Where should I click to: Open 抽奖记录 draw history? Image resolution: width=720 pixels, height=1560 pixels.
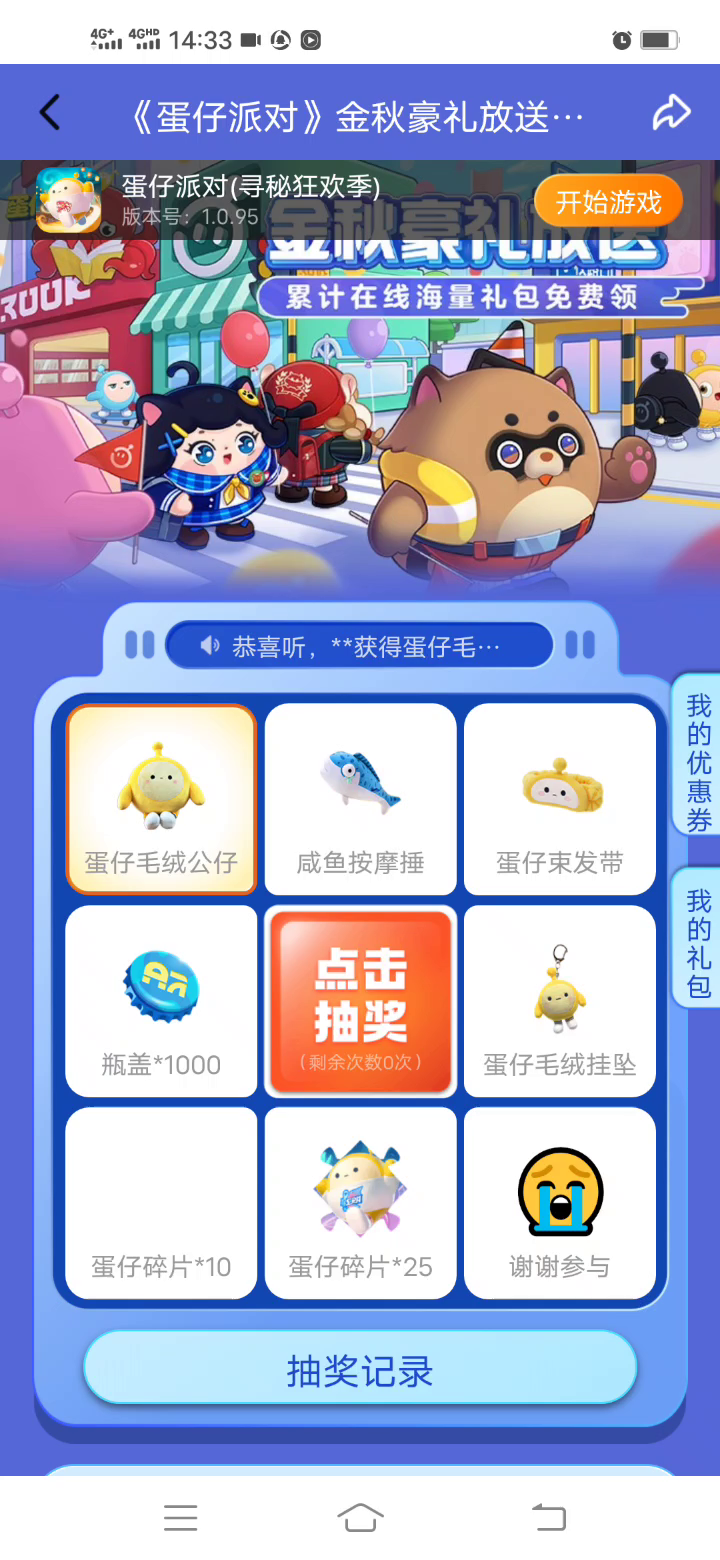[x=360, y=1370]
